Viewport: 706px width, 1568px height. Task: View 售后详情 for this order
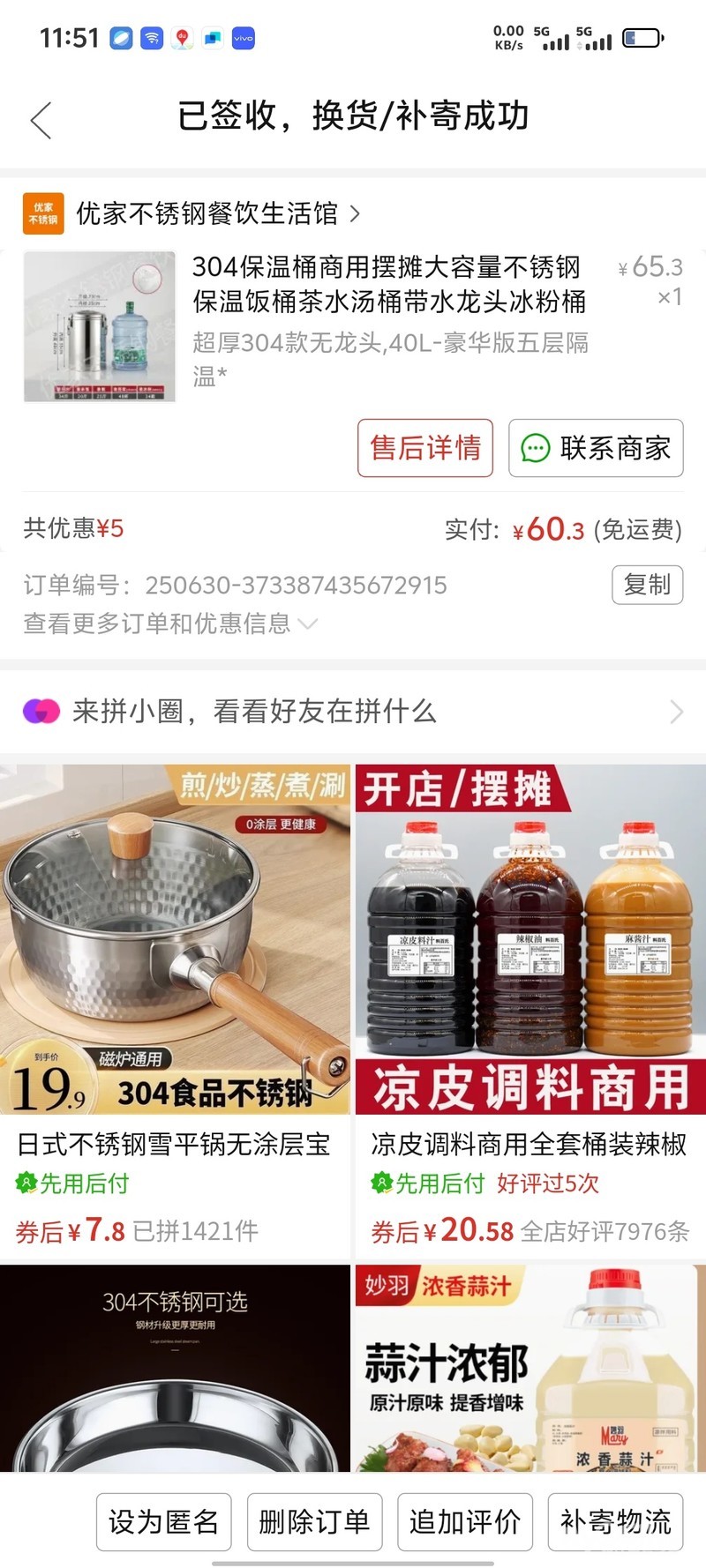click(x=425, y=448)
